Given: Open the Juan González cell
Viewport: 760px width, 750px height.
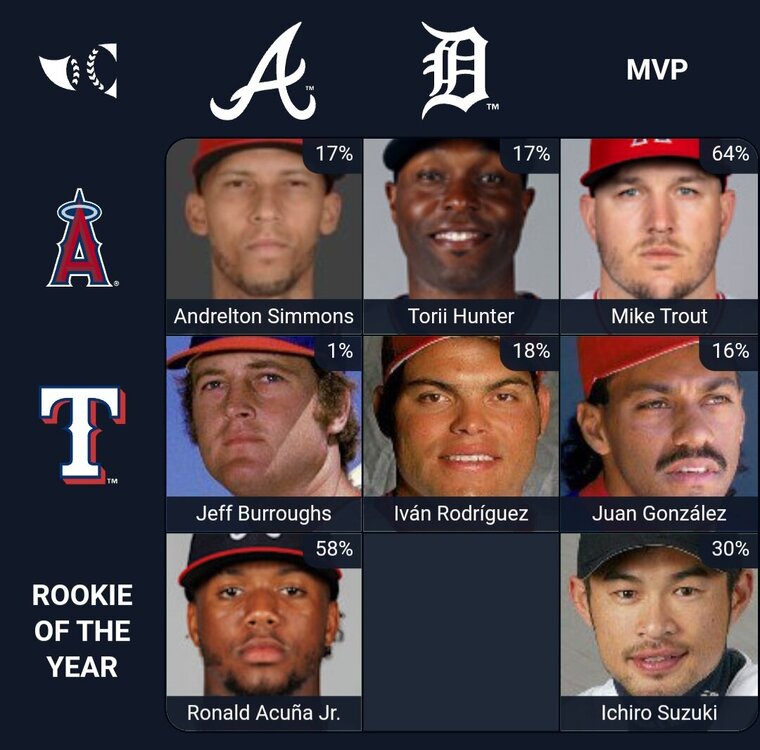Looking at the screenshot, I should click(658, 433).
